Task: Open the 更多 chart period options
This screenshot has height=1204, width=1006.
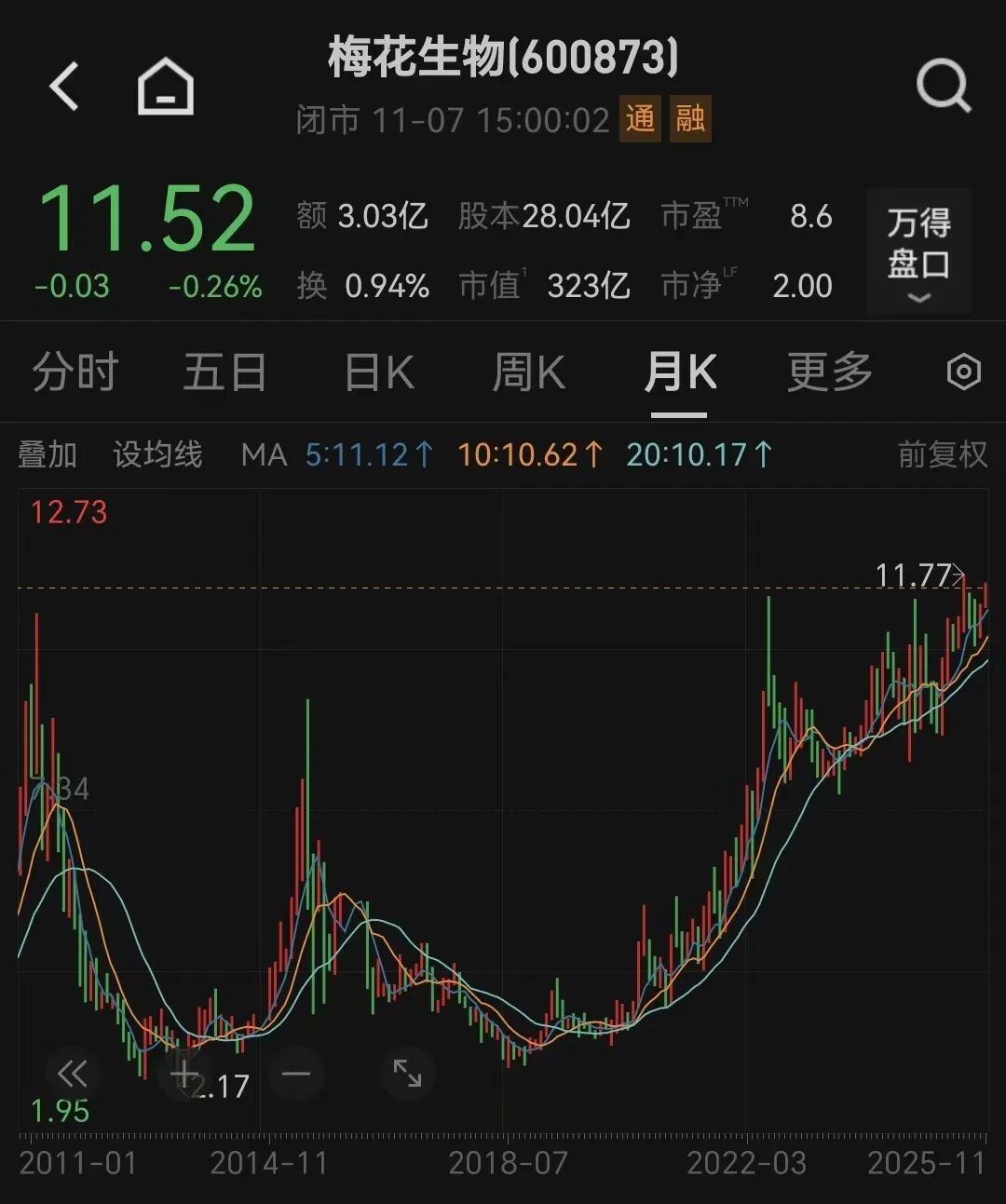Action: coord(829,372)
